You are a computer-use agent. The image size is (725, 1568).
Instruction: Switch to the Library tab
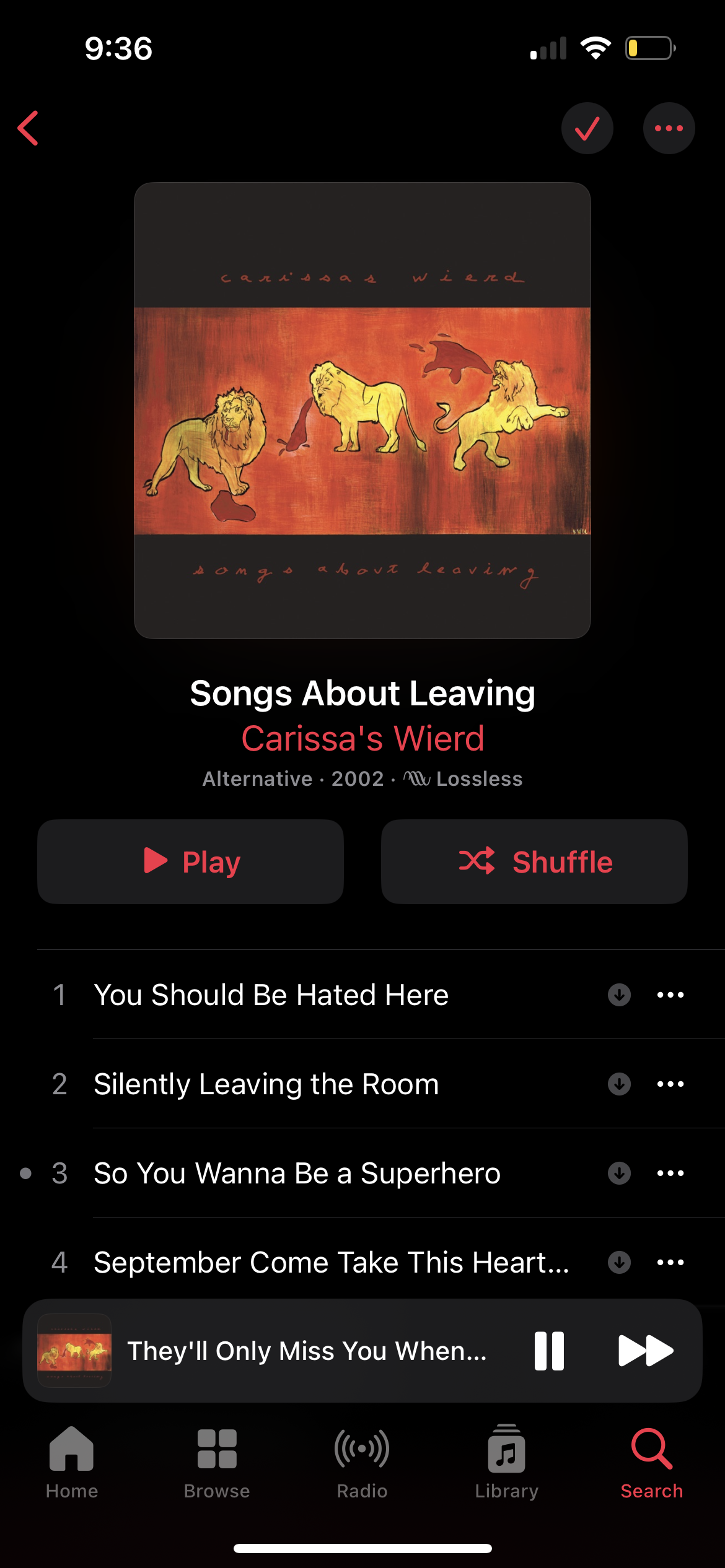tap(506, 1461)
